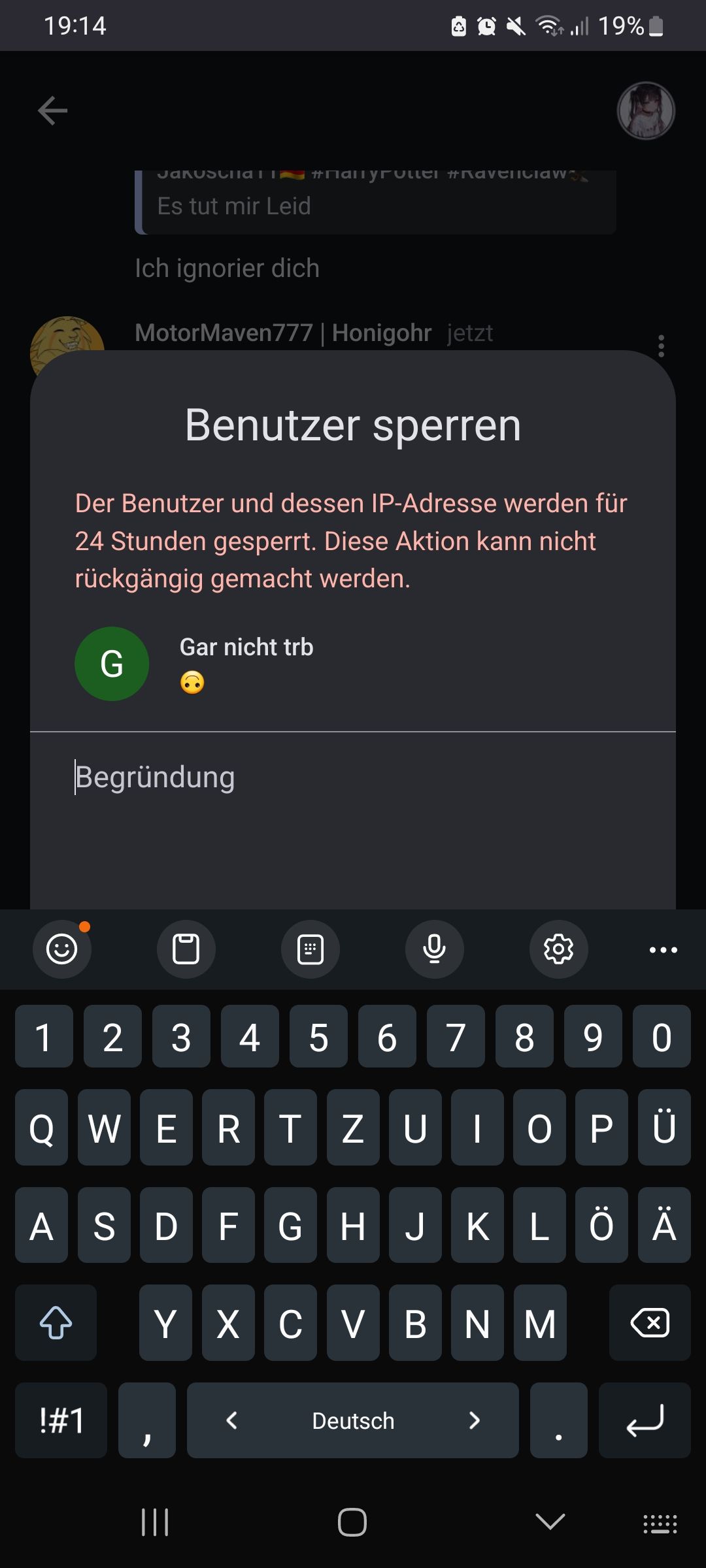Open the keyboard emoji picker
Screen dimensions: 706x1568
(x=62, y=949)
